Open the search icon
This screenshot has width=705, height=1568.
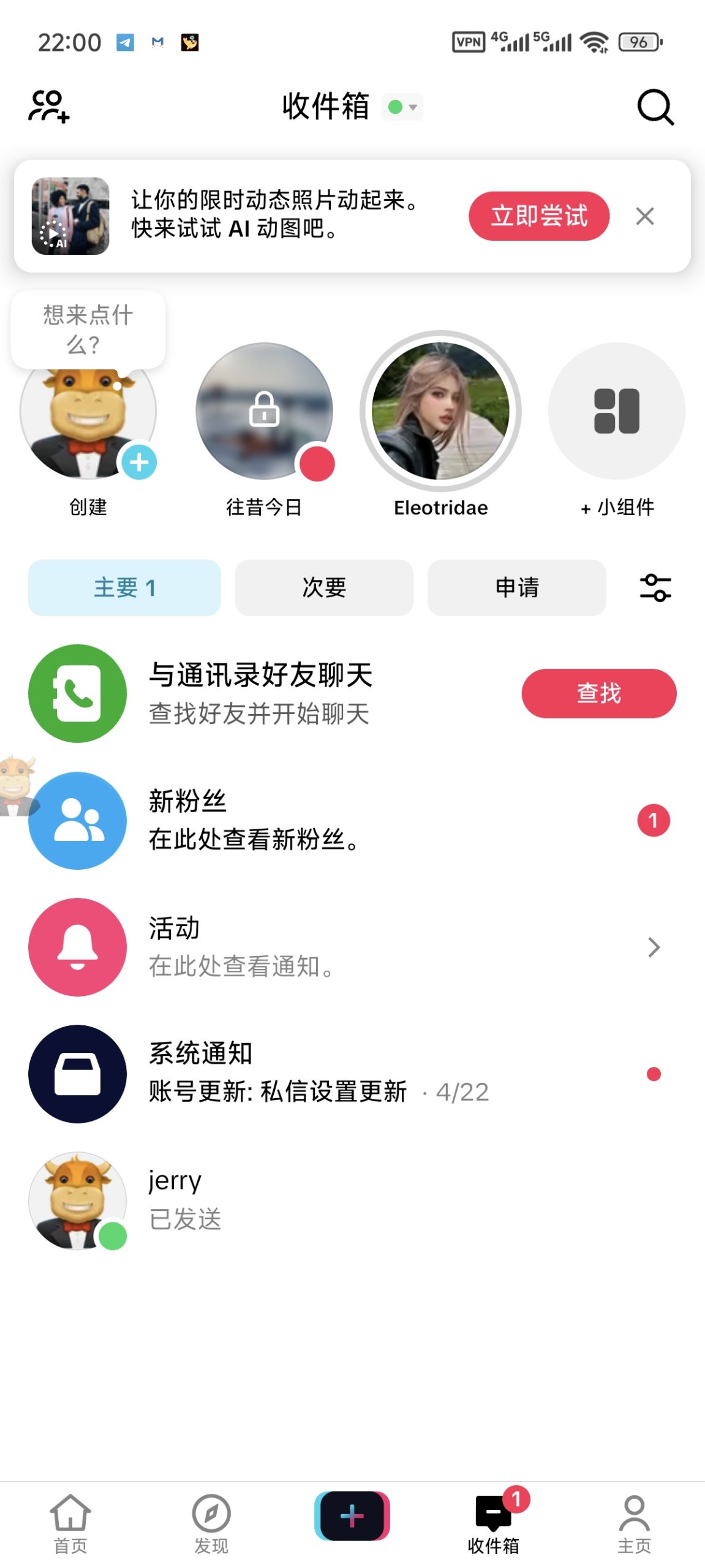[655, 107]
